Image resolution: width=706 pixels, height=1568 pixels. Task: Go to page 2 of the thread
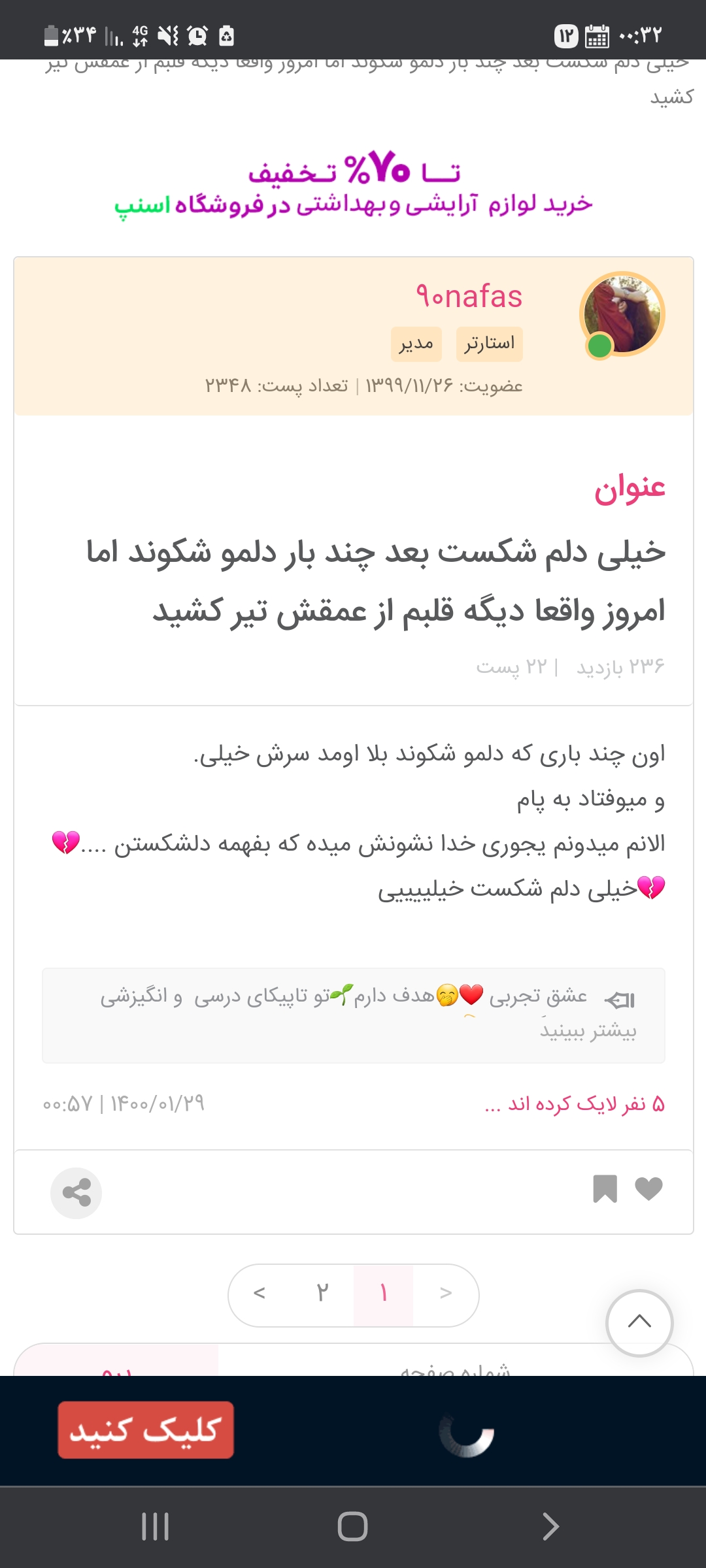tap(322, 1293)
